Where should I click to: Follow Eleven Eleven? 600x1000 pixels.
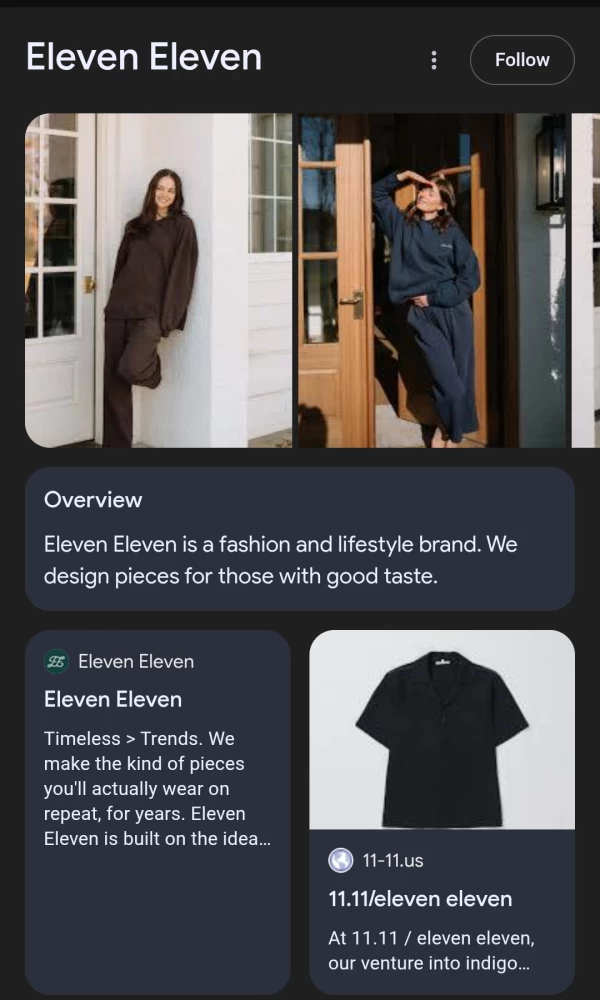click(x=522, y=60)
